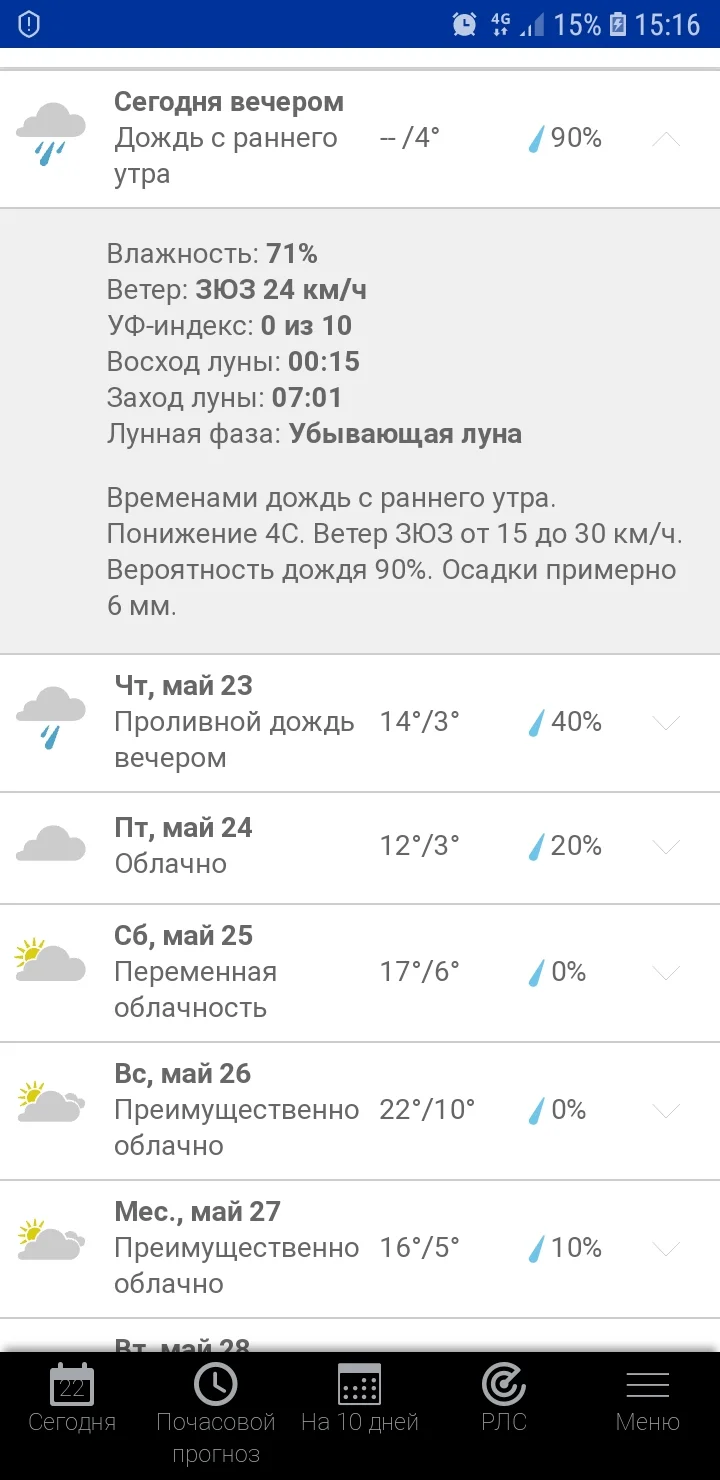Expand the Вс, май 26 forecast

click(666, 1110)
